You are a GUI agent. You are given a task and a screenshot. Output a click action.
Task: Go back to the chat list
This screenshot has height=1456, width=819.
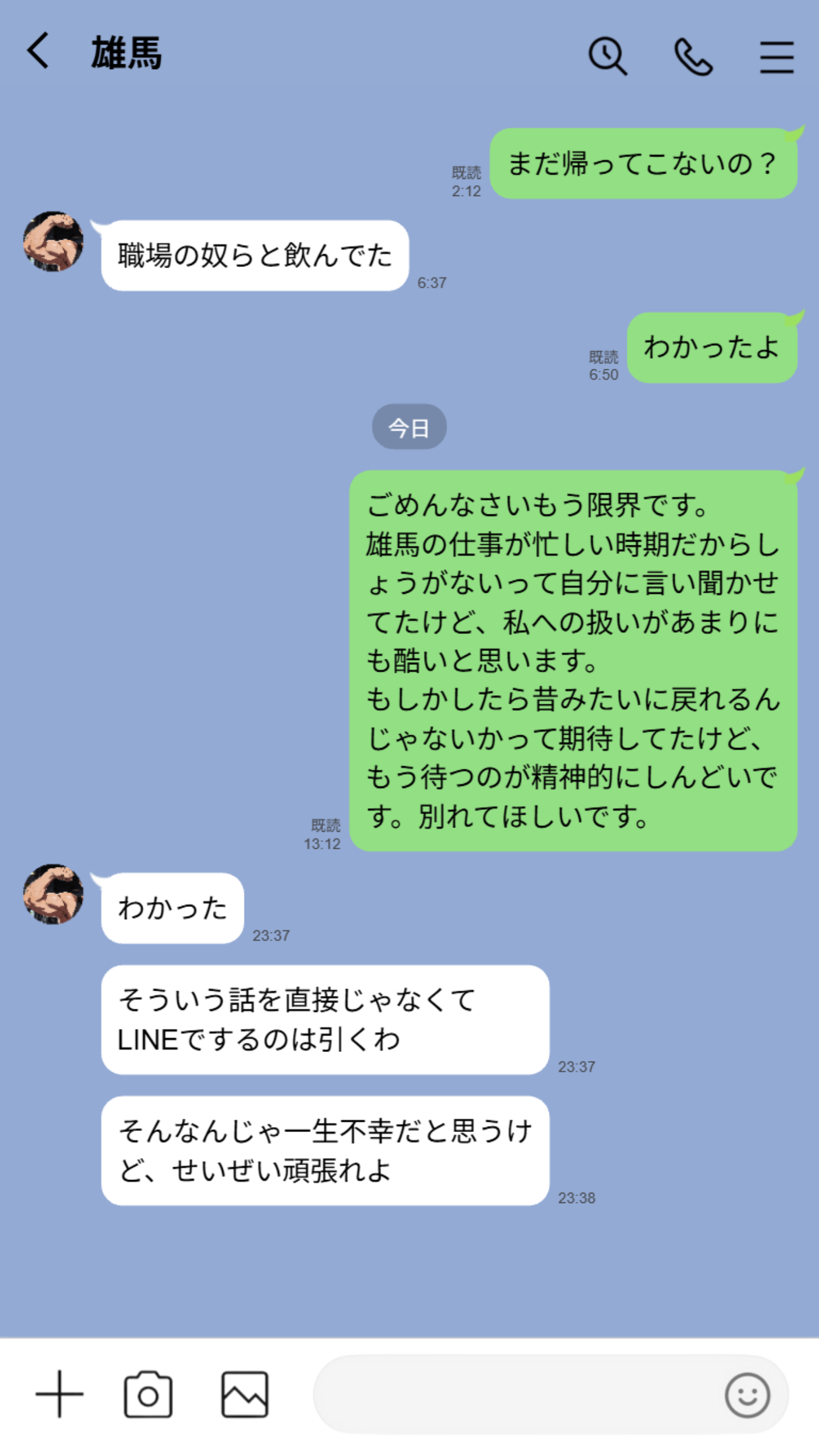point(38,53)
